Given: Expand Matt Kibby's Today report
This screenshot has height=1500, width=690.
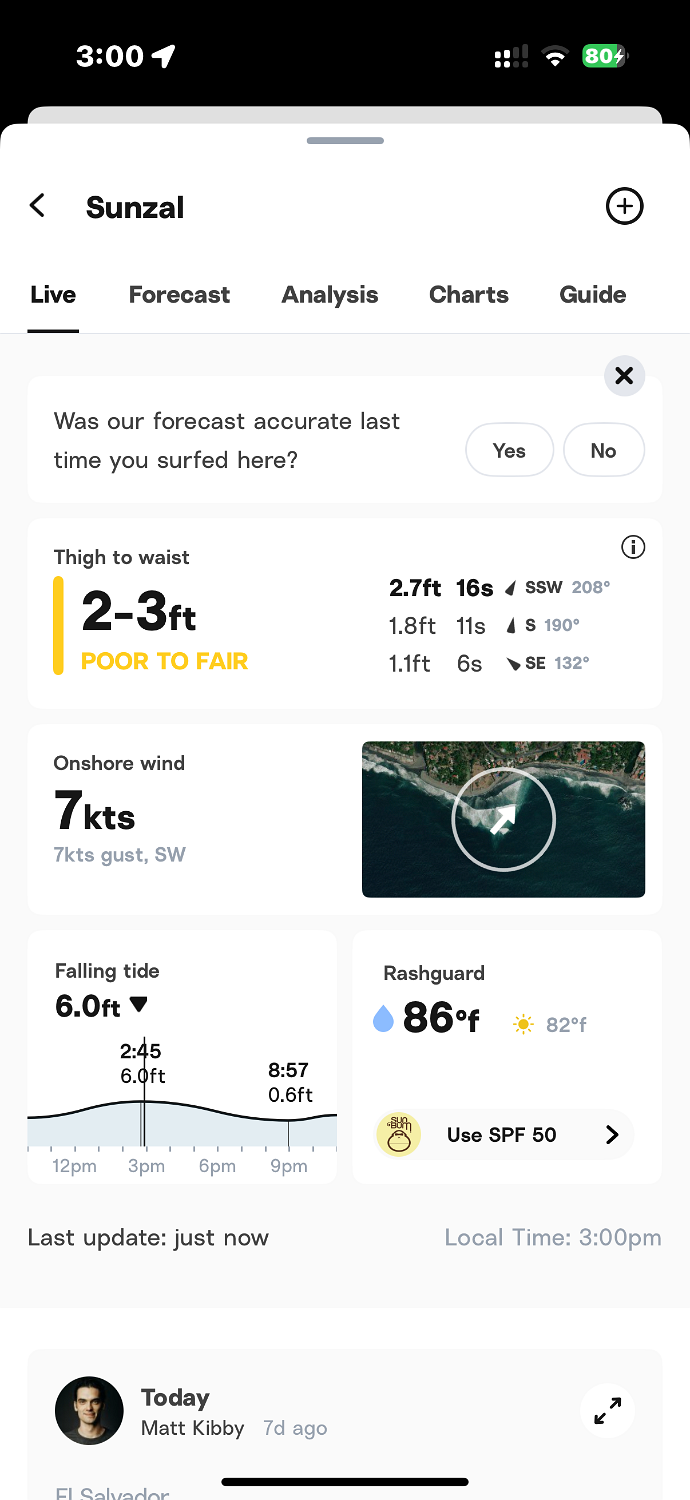Looking at the screenshot, I should 607,1410.
